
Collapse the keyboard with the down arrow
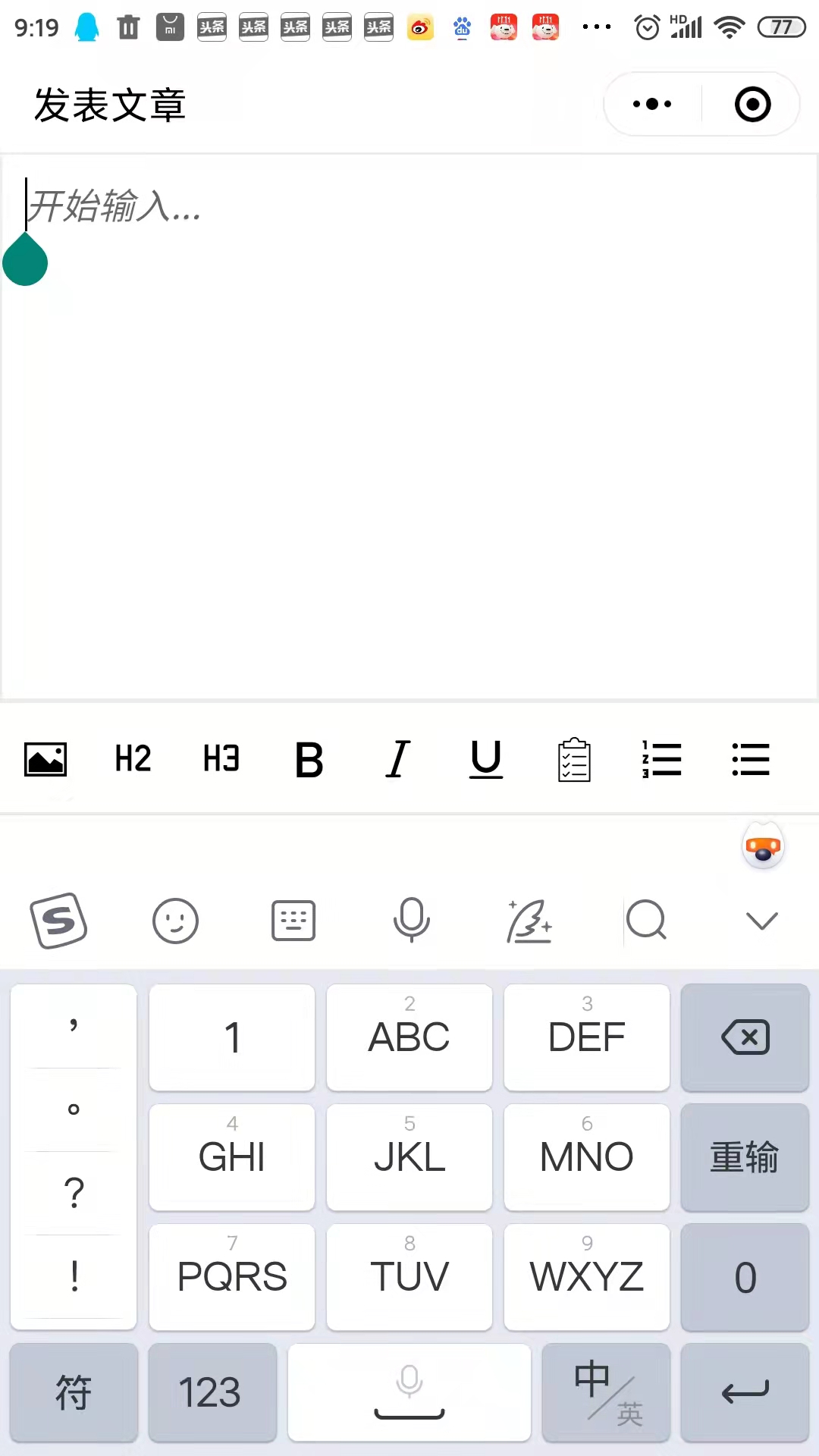pos(761,921)
